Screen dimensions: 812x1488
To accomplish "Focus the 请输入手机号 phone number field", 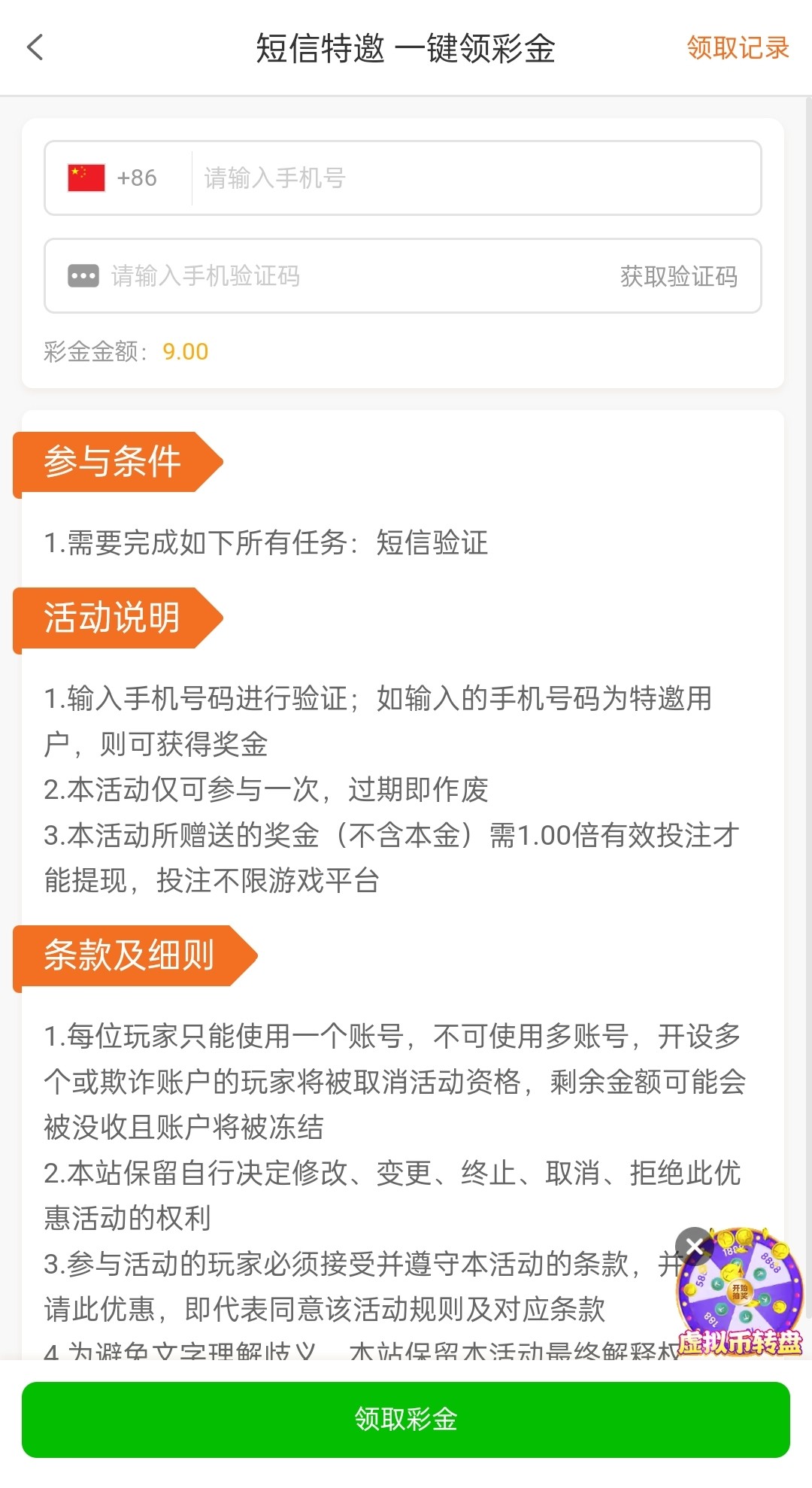I will click(x=474, y=178).
